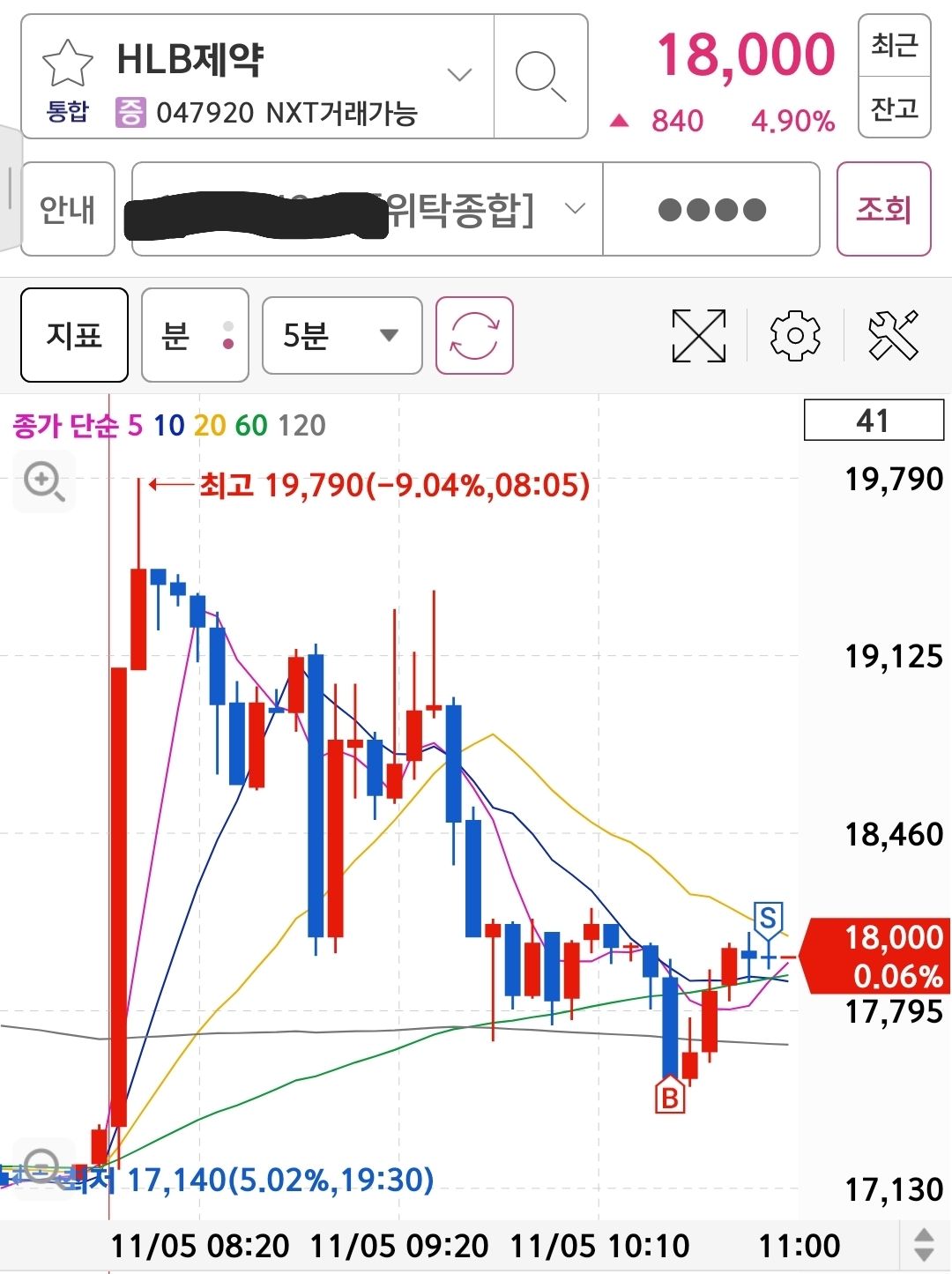Open chart settings gear
The height and width of the screenshot is (1274, 952).
pos(795,335)
